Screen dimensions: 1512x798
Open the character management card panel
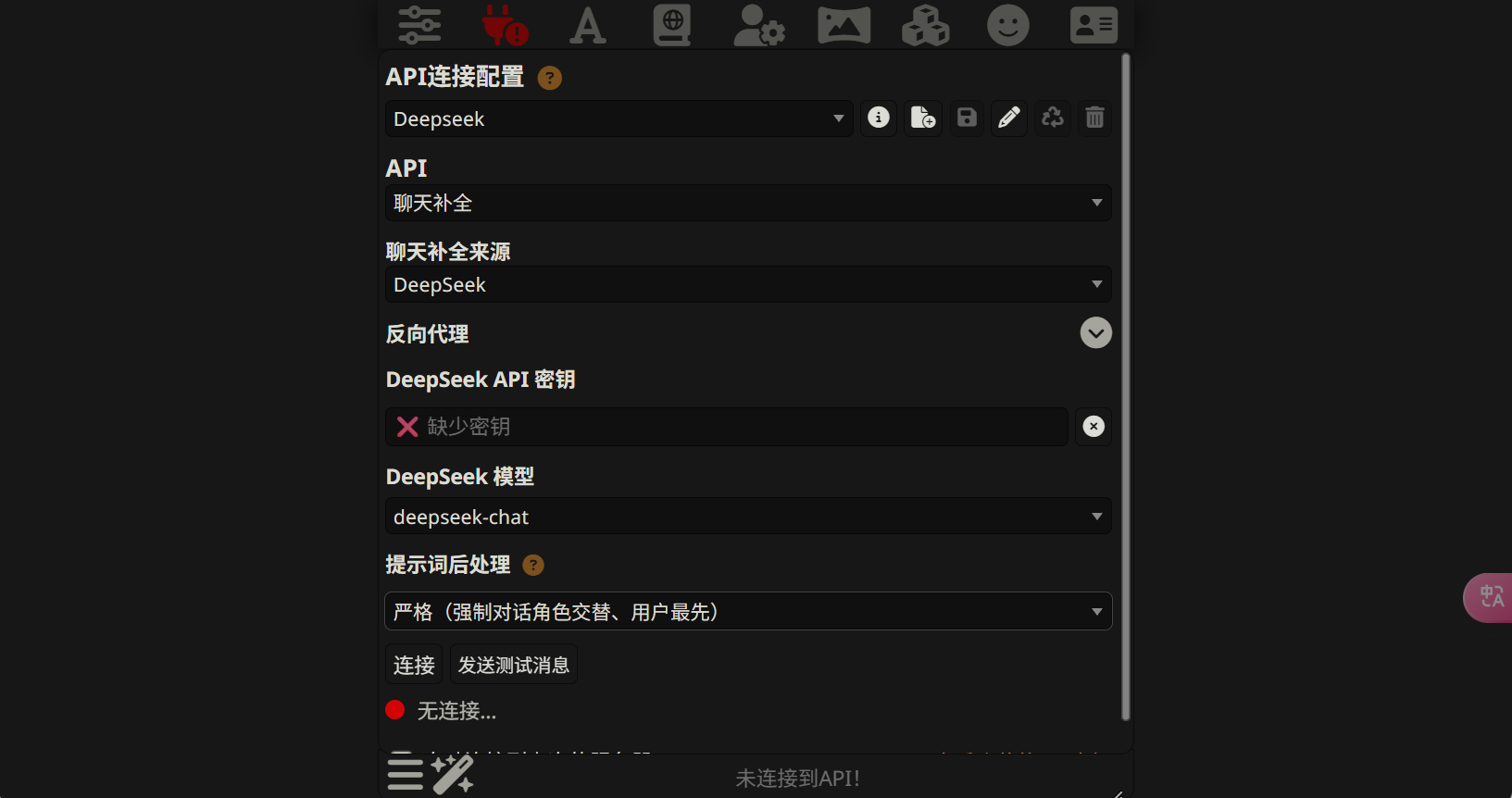coord(1093,25)
